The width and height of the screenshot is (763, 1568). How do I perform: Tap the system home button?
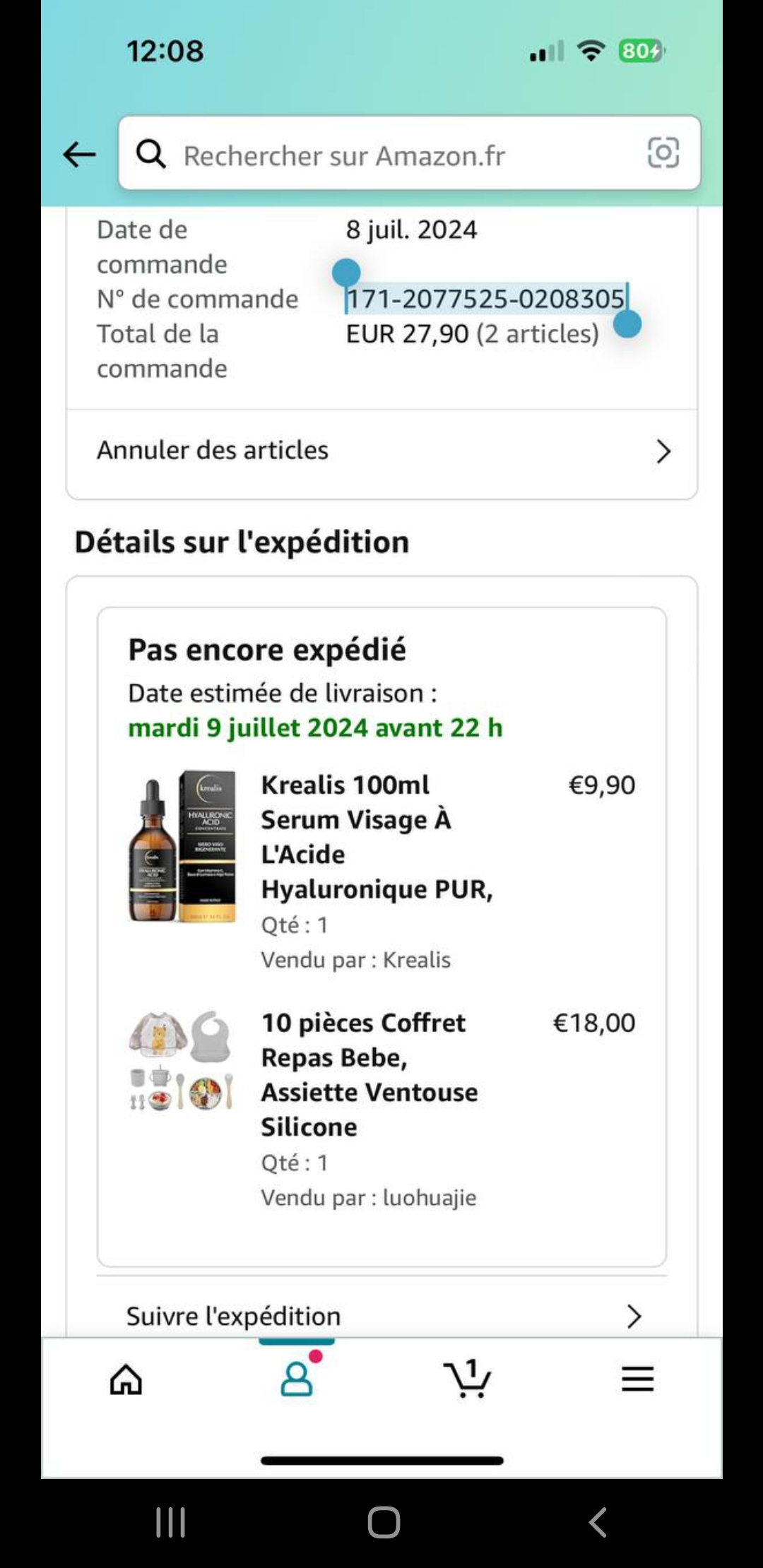coord(384,1522)
